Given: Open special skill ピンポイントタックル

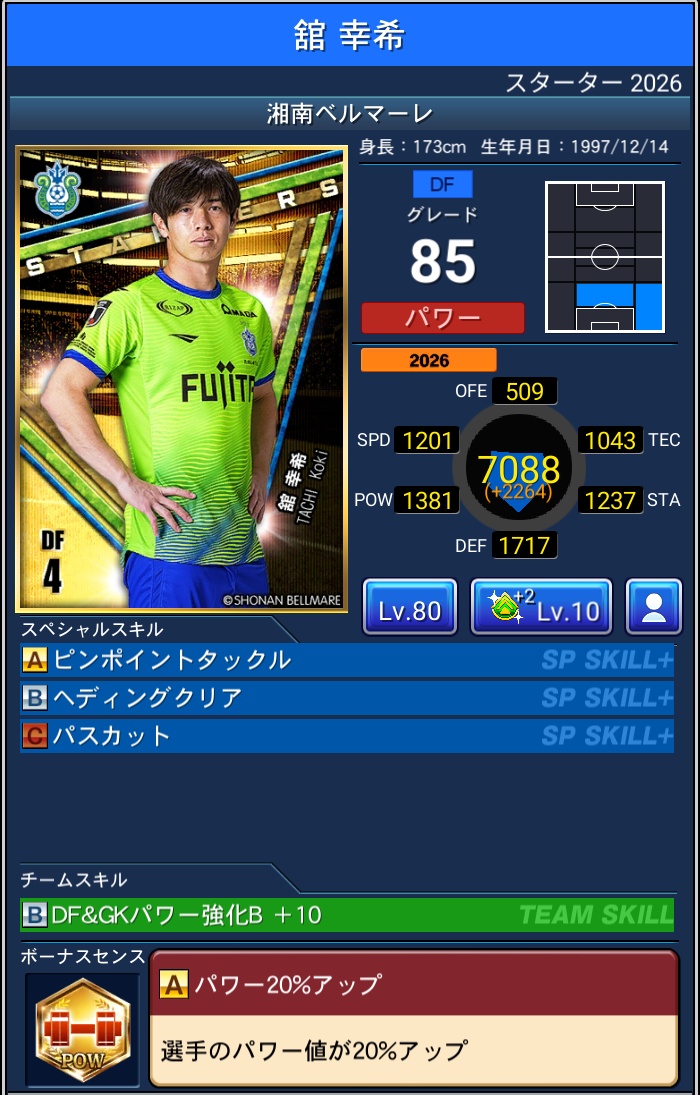Looking at the screenshot, I should pyautogui.click(x=346, y=660).
